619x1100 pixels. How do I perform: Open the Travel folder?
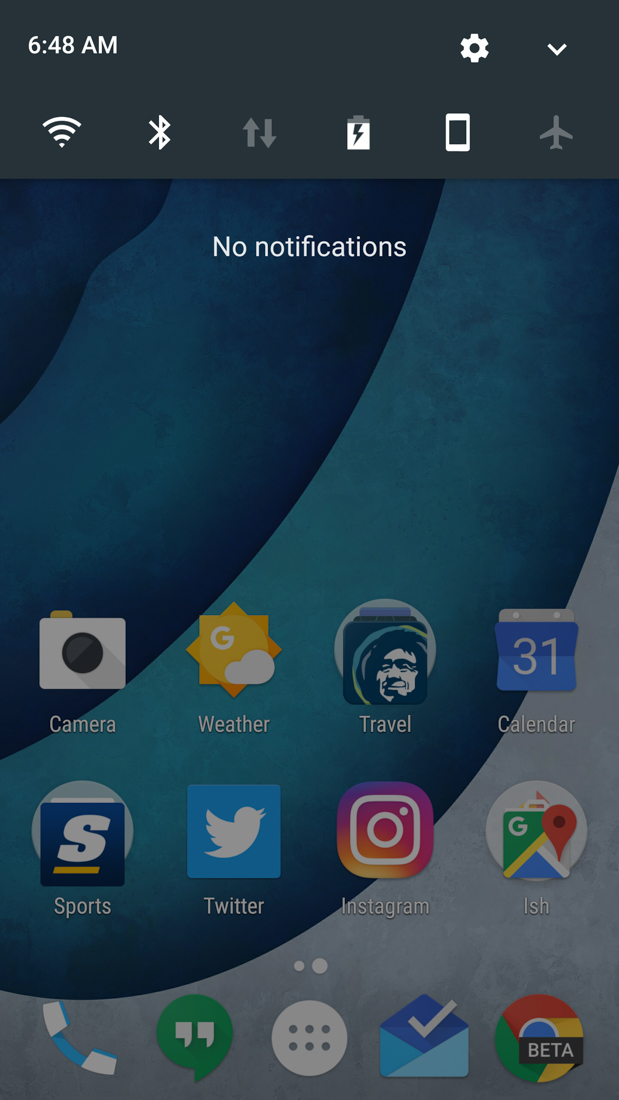coord(385,652)
